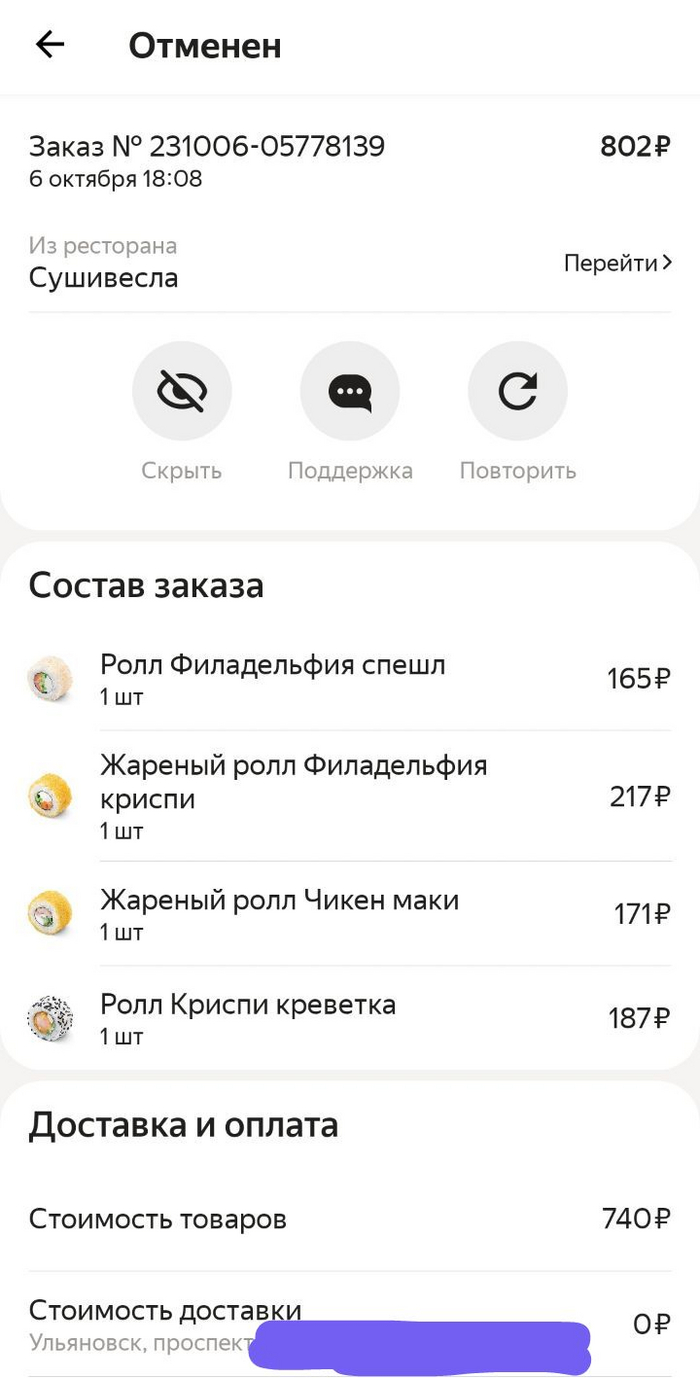Contact Поддержка about the order
The image size is (700, 1378).
pos(350,391)
